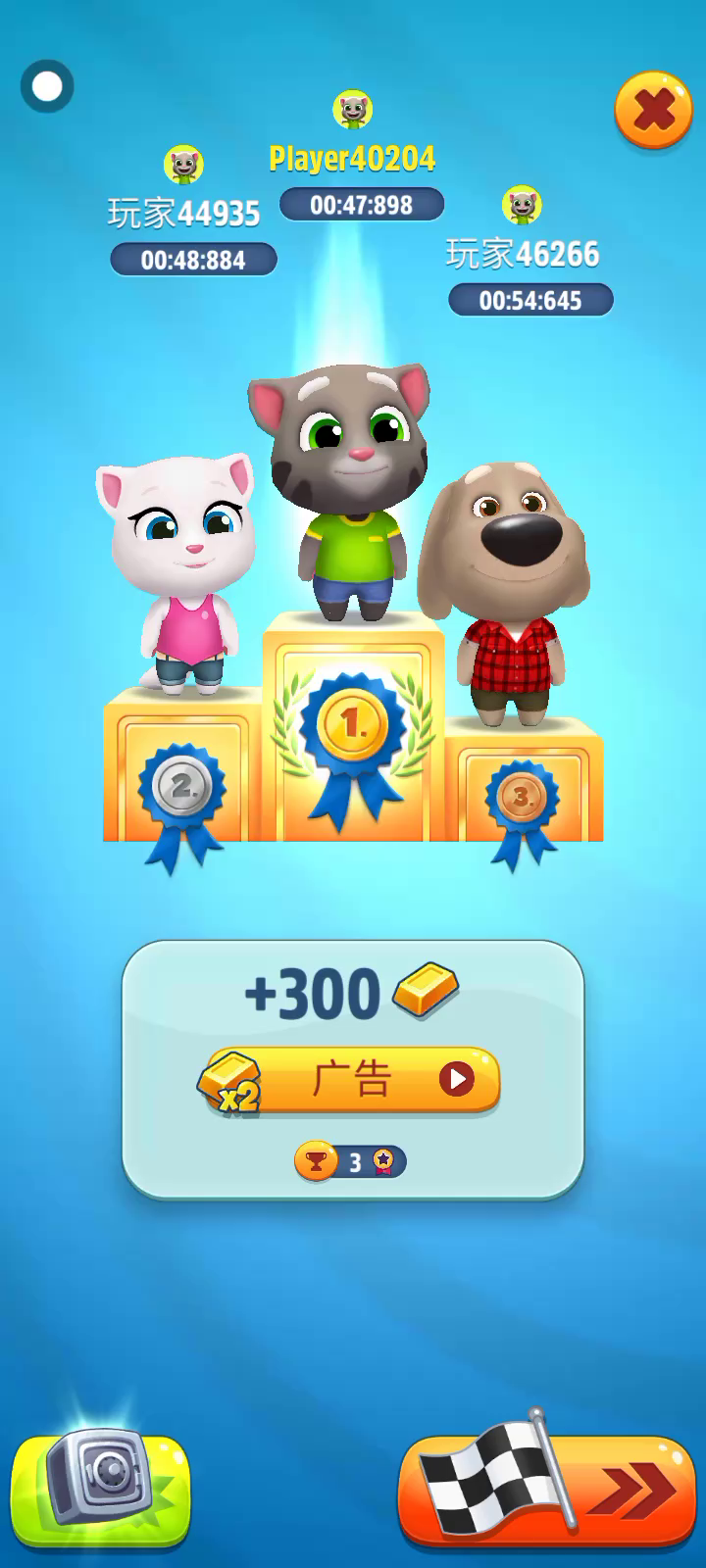Close the race results screen

click(653, 110)
